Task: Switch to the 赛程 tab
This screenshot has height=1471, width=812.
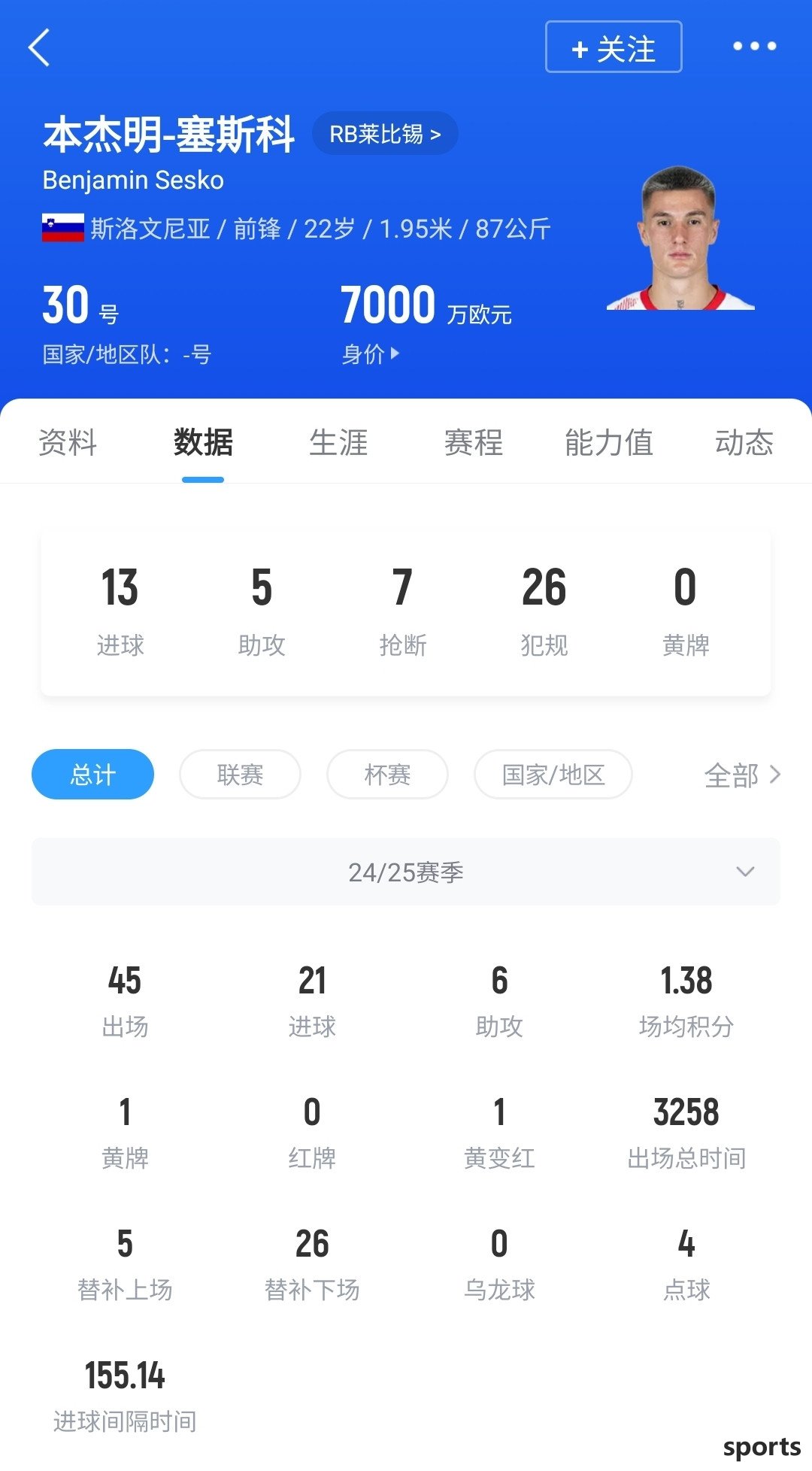Action: point(474,442)
